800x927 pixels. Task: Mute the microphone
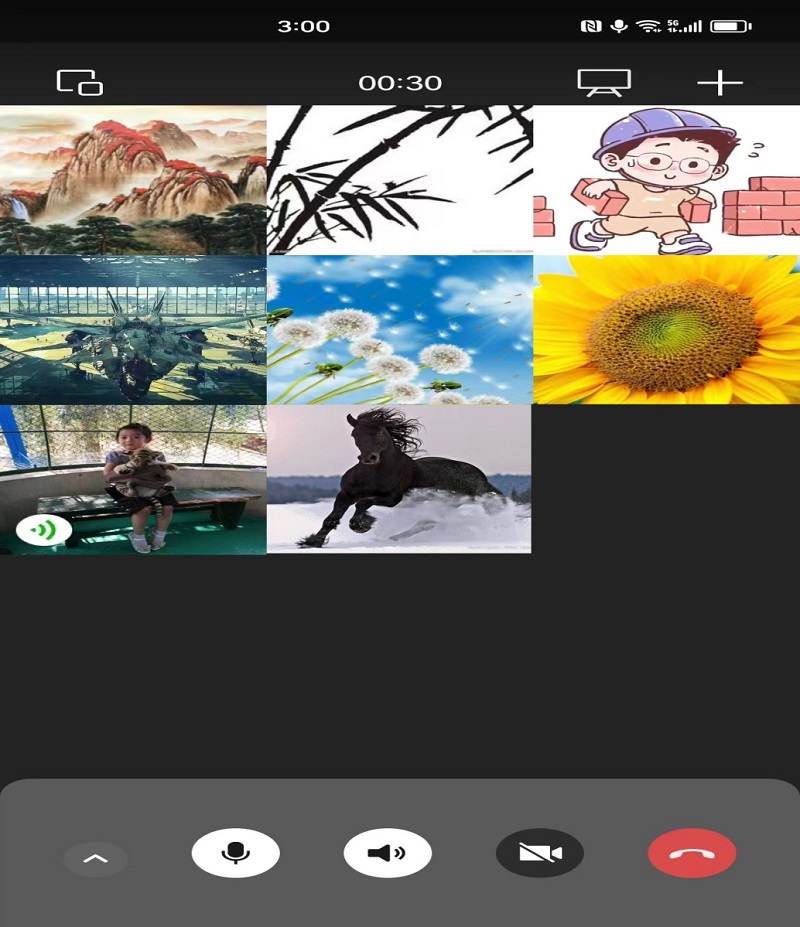pos(236,853)
